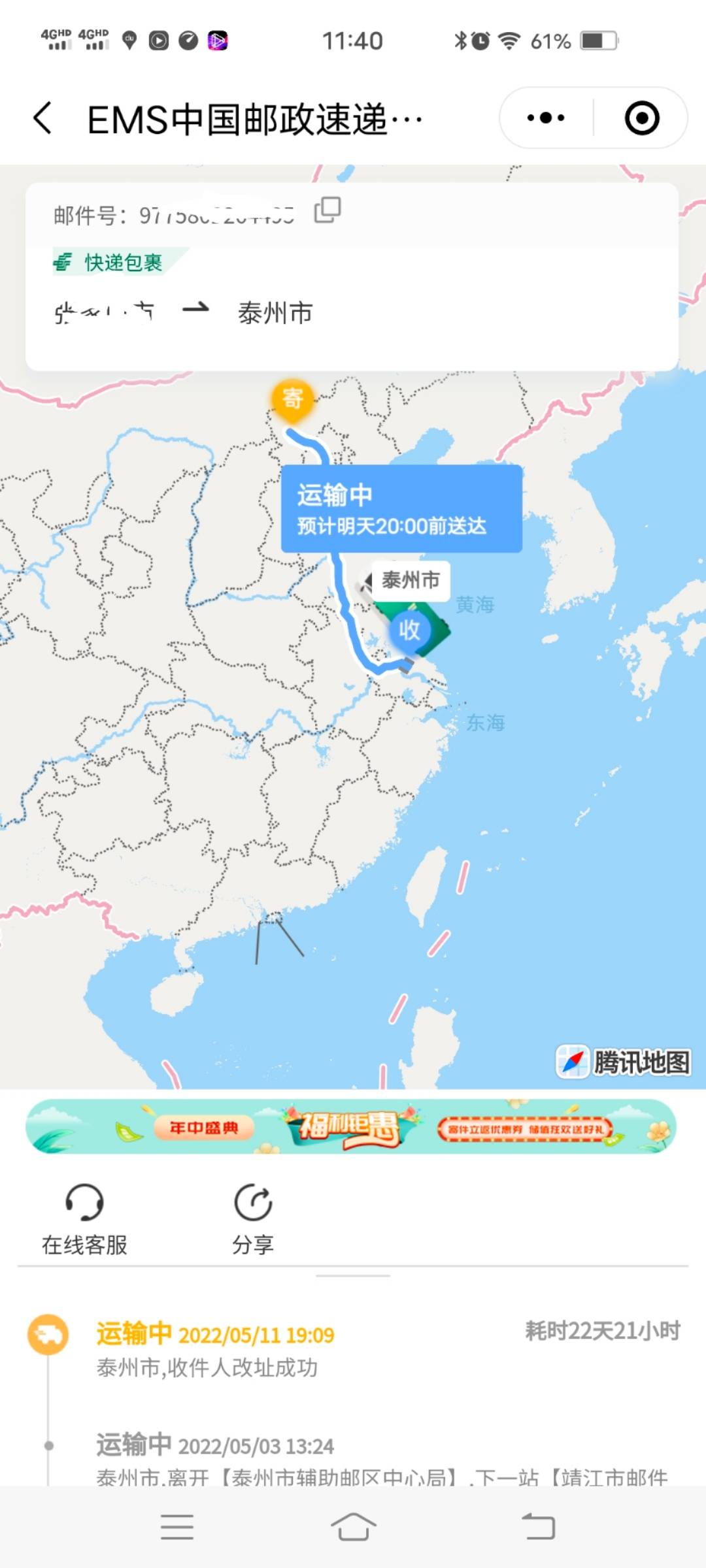Go back using the top-left arrow
The image size is (706, 1568).
click(43, 118)
